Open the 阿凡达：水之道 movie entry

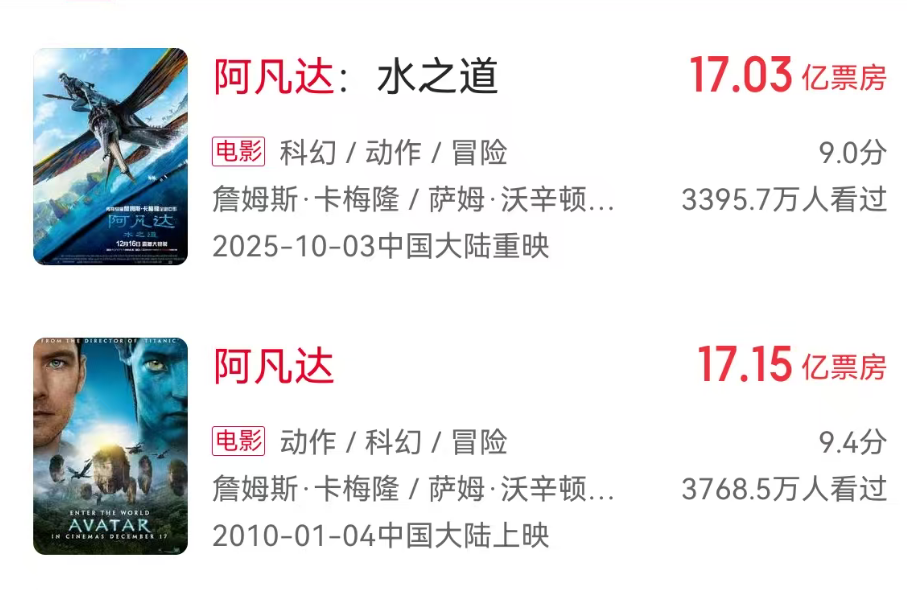coord(356,77)
